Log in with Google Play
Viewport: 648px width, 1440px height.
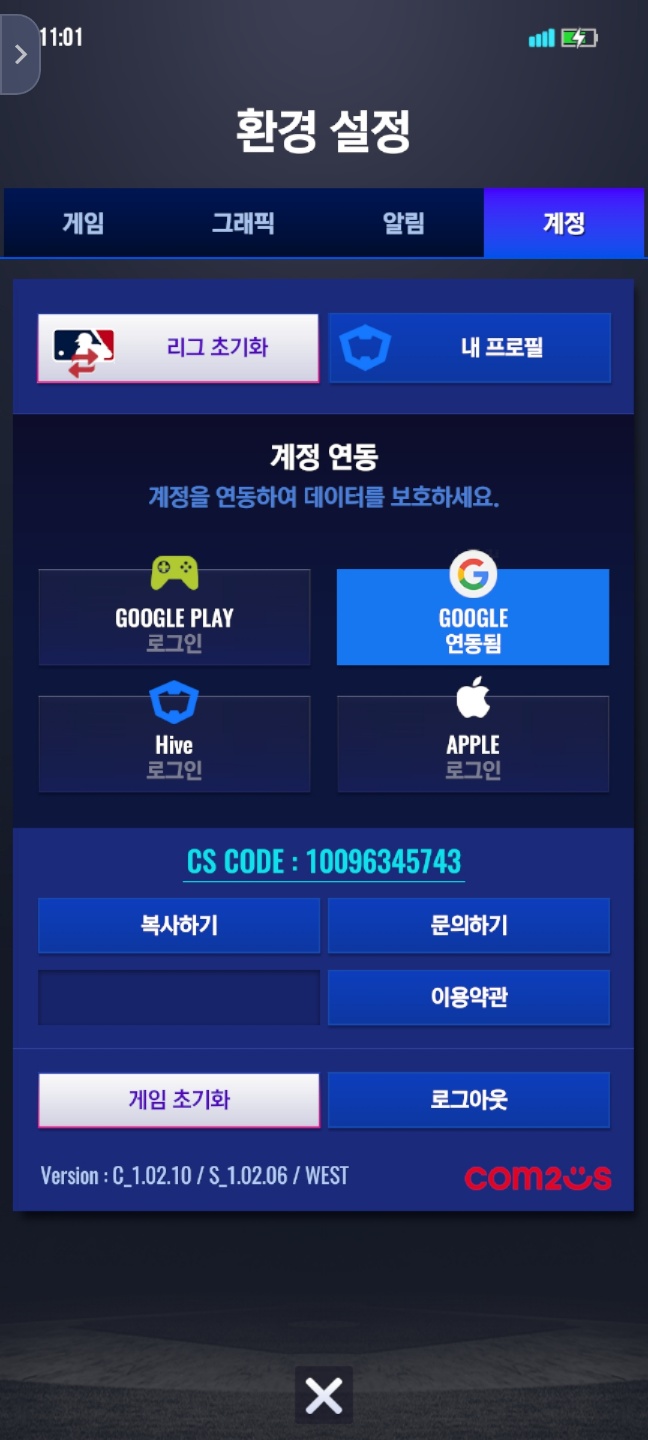click(174, 618)
